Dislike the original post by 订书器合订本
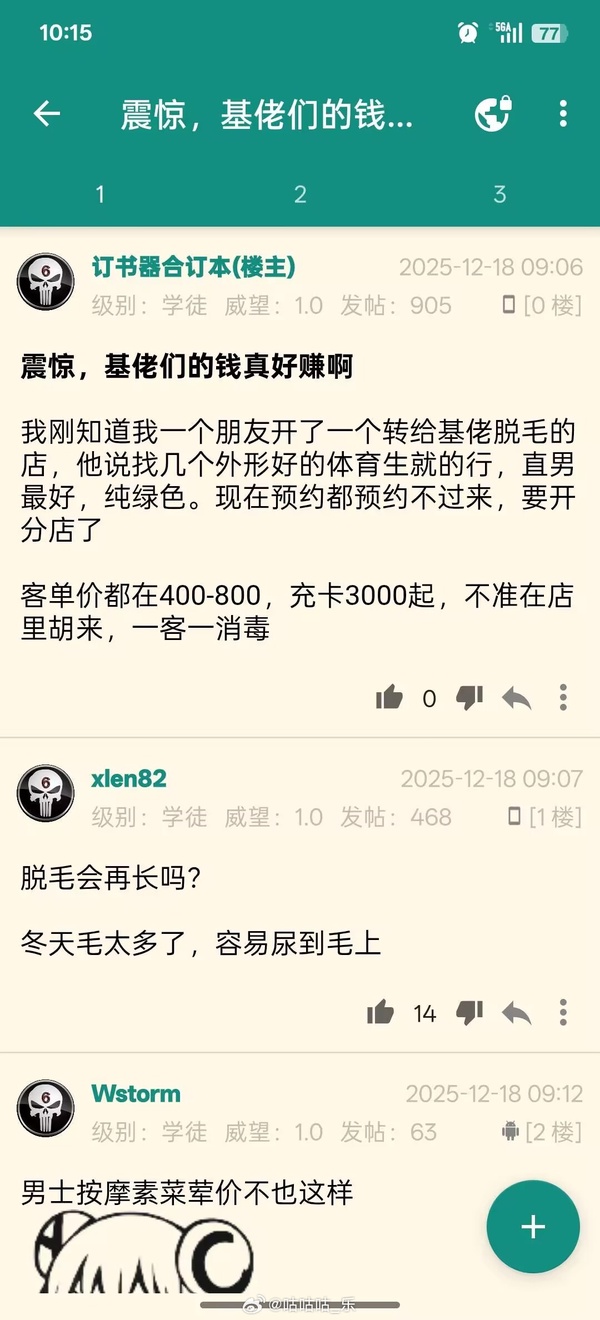 click(469, 698)
